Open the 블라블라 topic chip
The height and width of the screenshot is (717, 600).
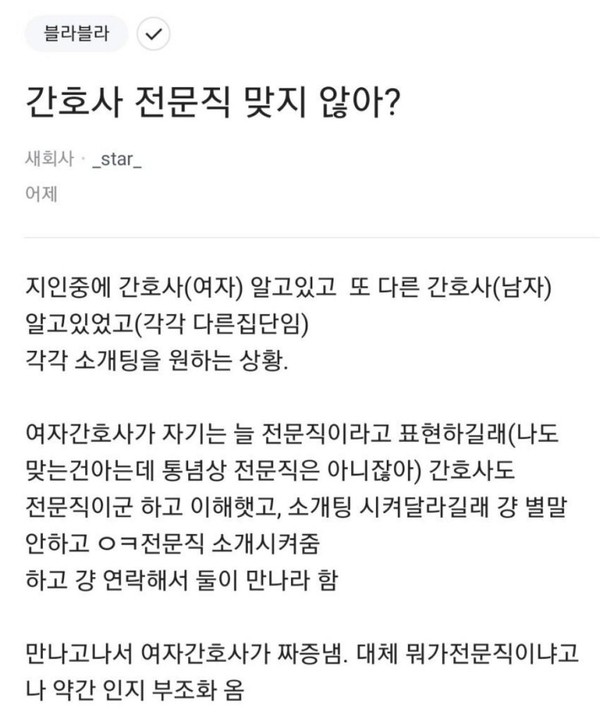(x=78, y=33)
